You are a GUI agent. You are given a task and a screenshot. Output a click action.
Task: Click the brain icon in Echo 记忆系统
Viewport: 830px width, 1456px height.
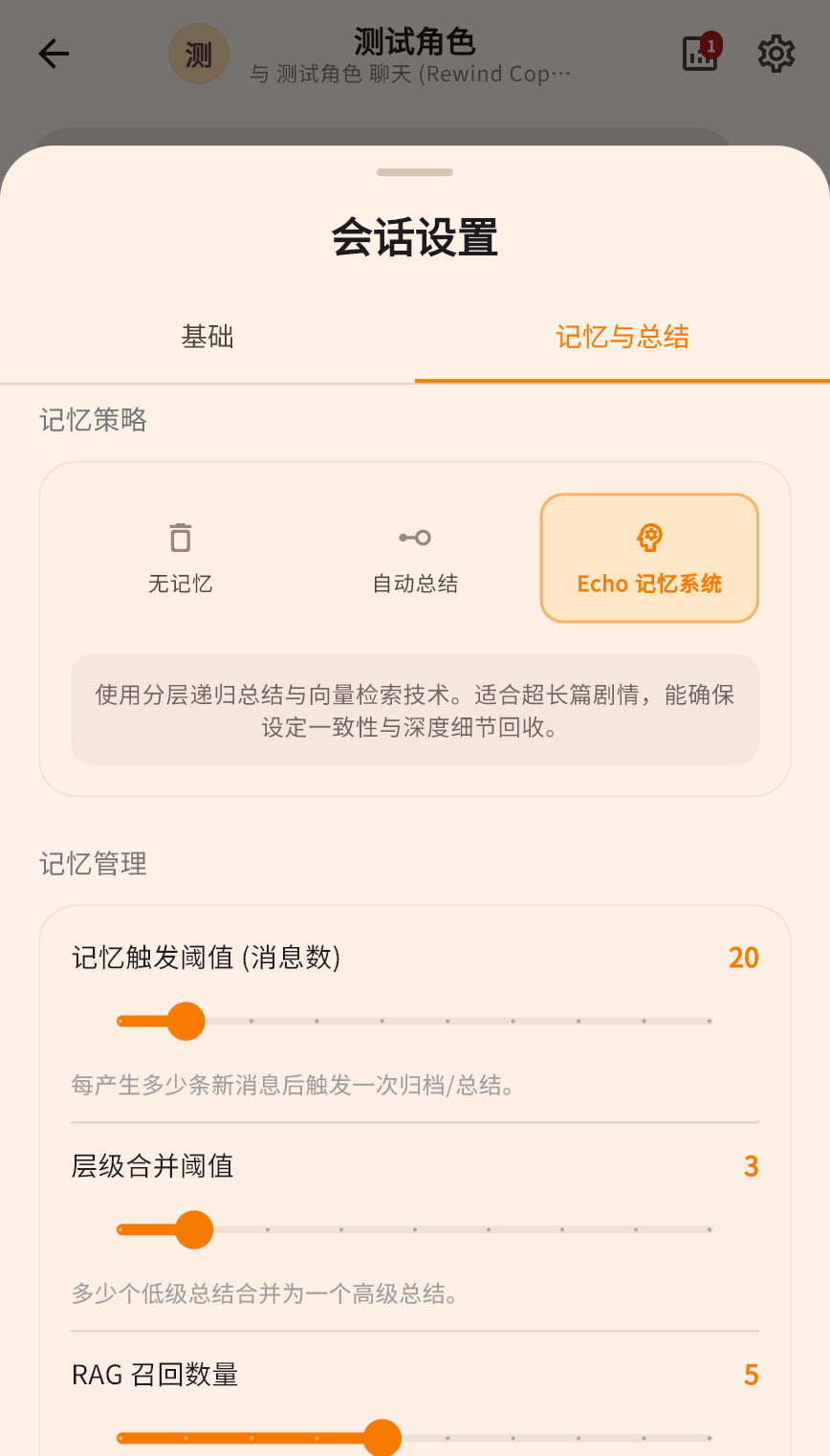click(649, 539)
